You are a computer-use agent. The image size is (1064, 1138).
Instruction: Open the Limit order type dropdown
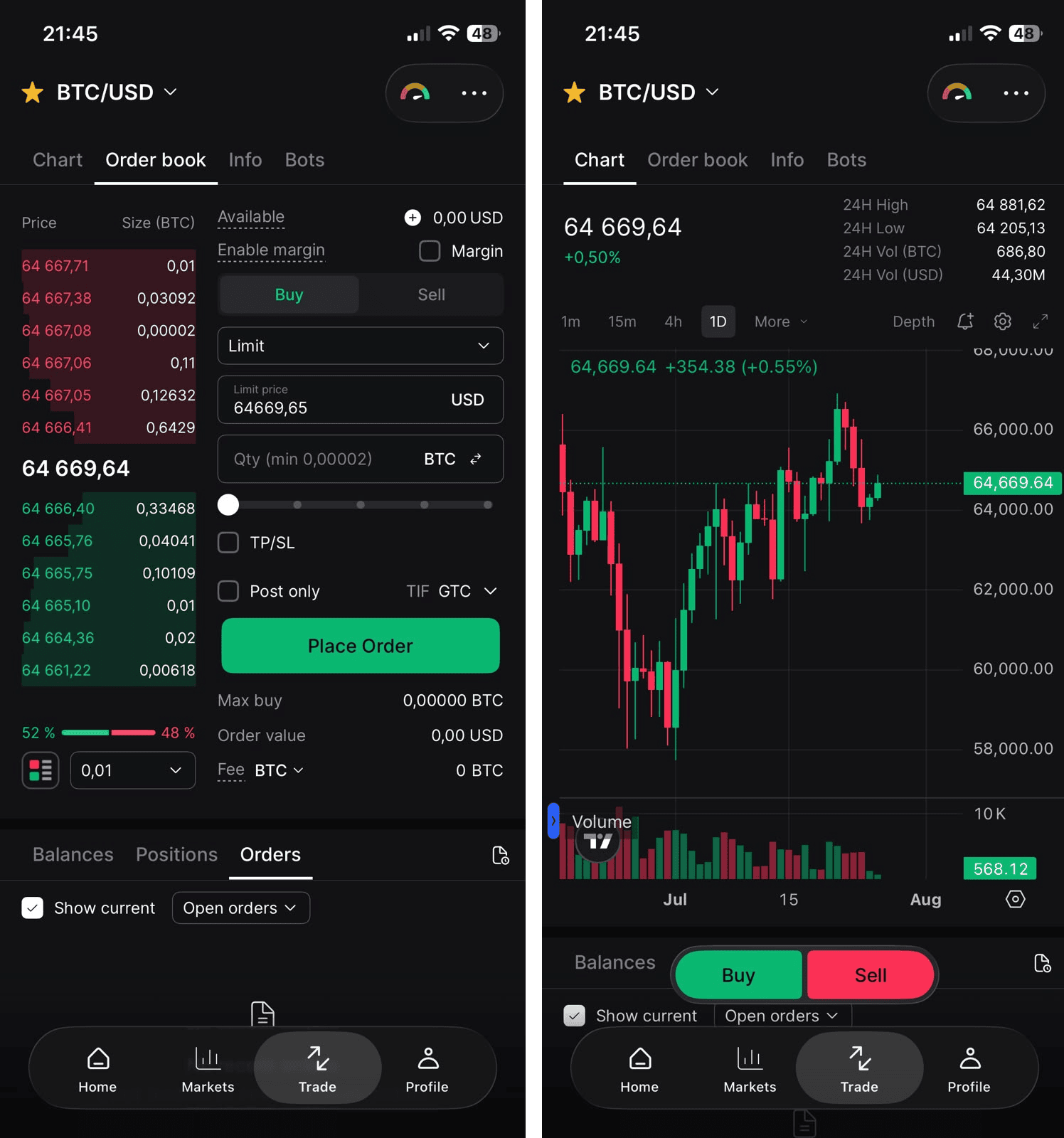[x=361, y=346]
